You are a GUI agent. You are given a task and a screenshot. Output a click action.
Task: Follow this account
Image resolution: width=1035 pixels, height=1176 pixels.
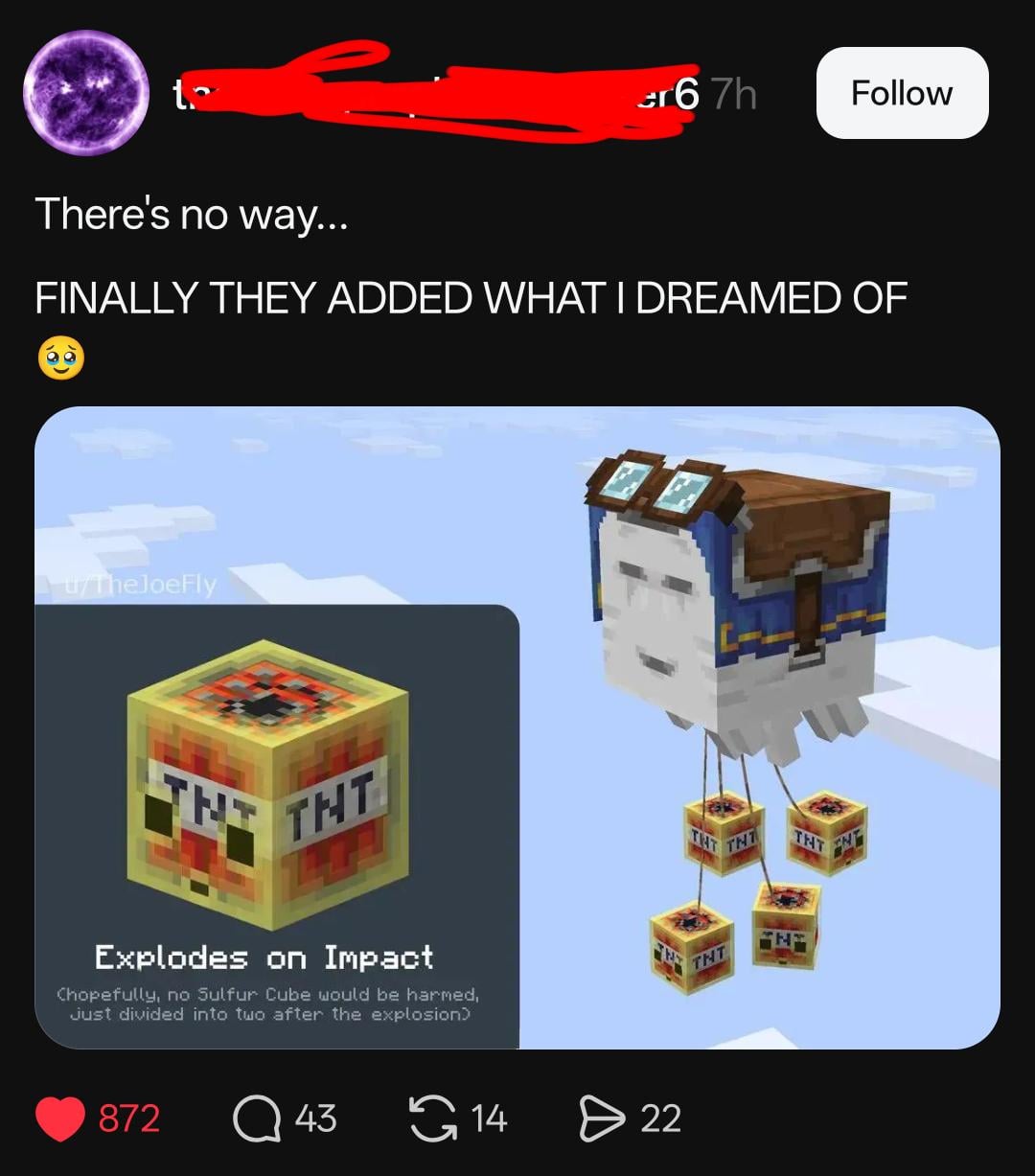901,93
